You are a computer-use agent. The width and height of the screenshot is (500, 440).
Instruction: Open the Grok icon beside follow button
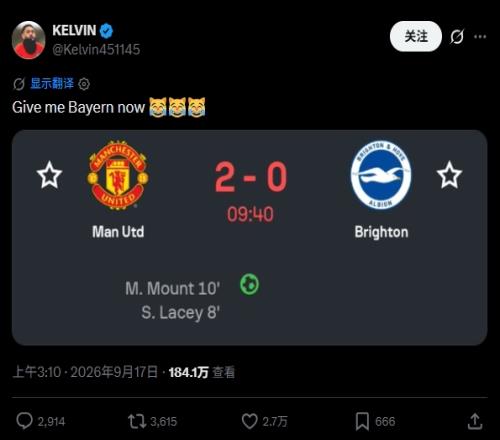pos(457,36)
